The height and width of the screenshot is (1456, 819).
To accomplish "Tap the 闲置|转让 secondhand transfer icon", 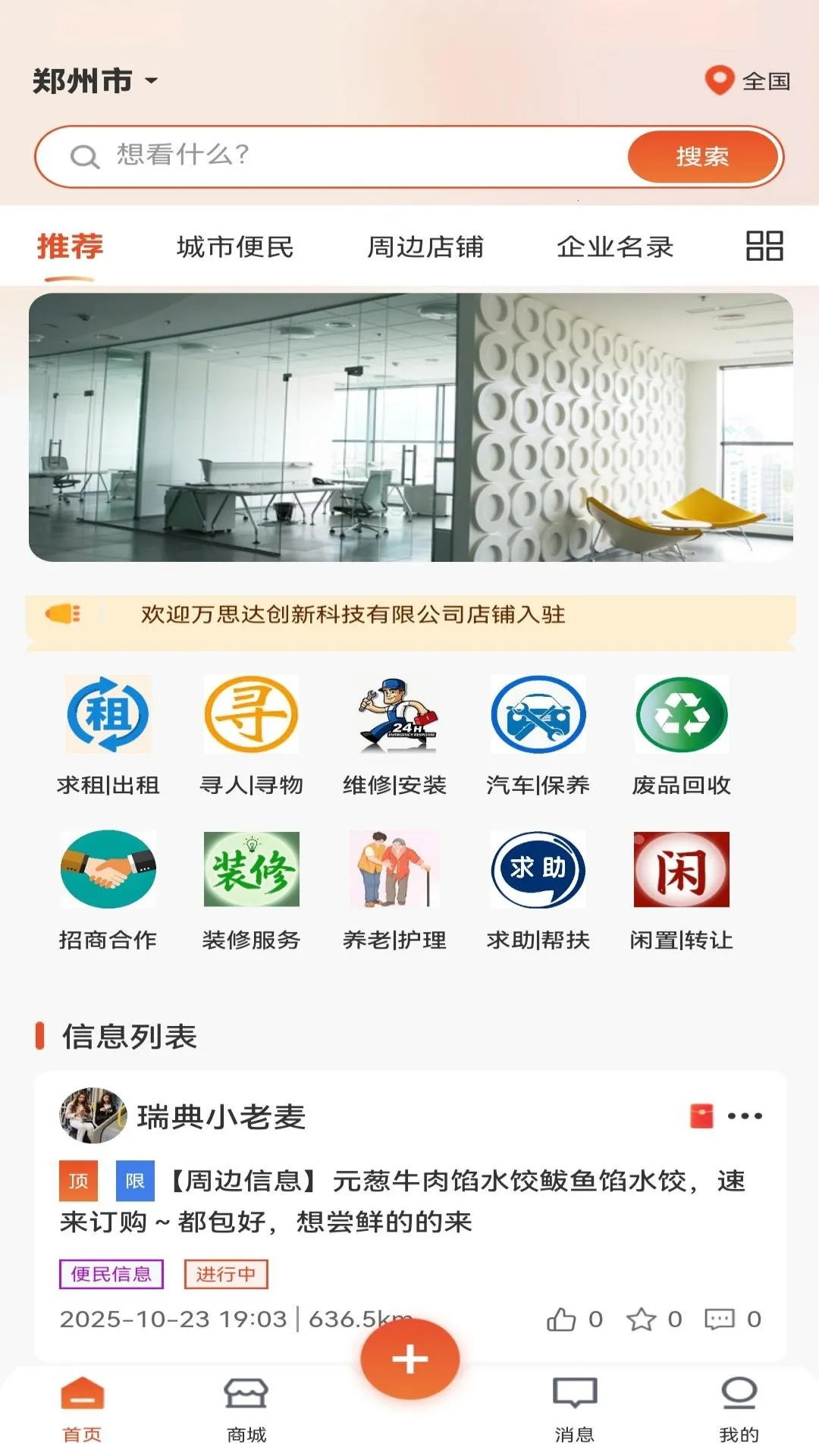I will click(x=682, y=870).
